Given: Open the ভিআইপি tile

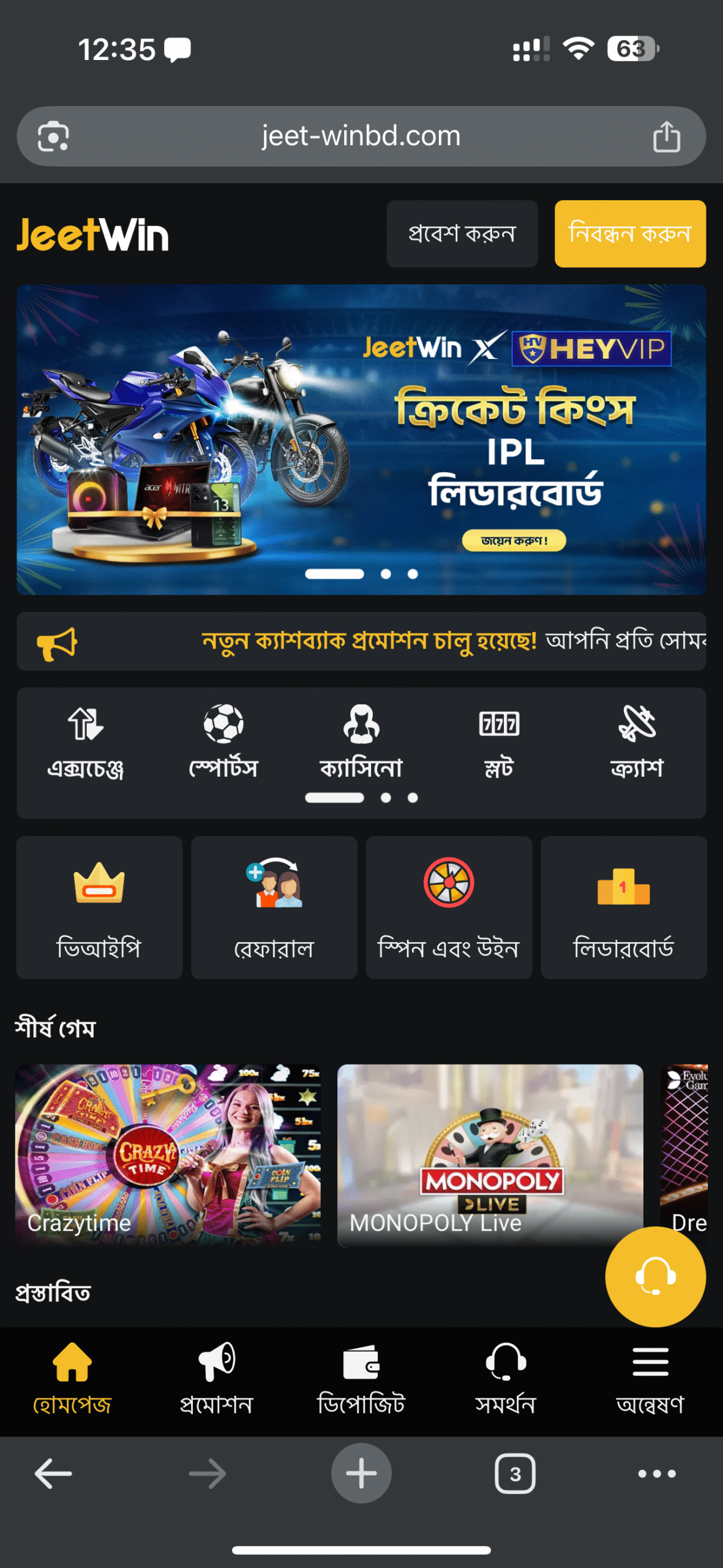Looking at the screenshot, I should (99, 908).
